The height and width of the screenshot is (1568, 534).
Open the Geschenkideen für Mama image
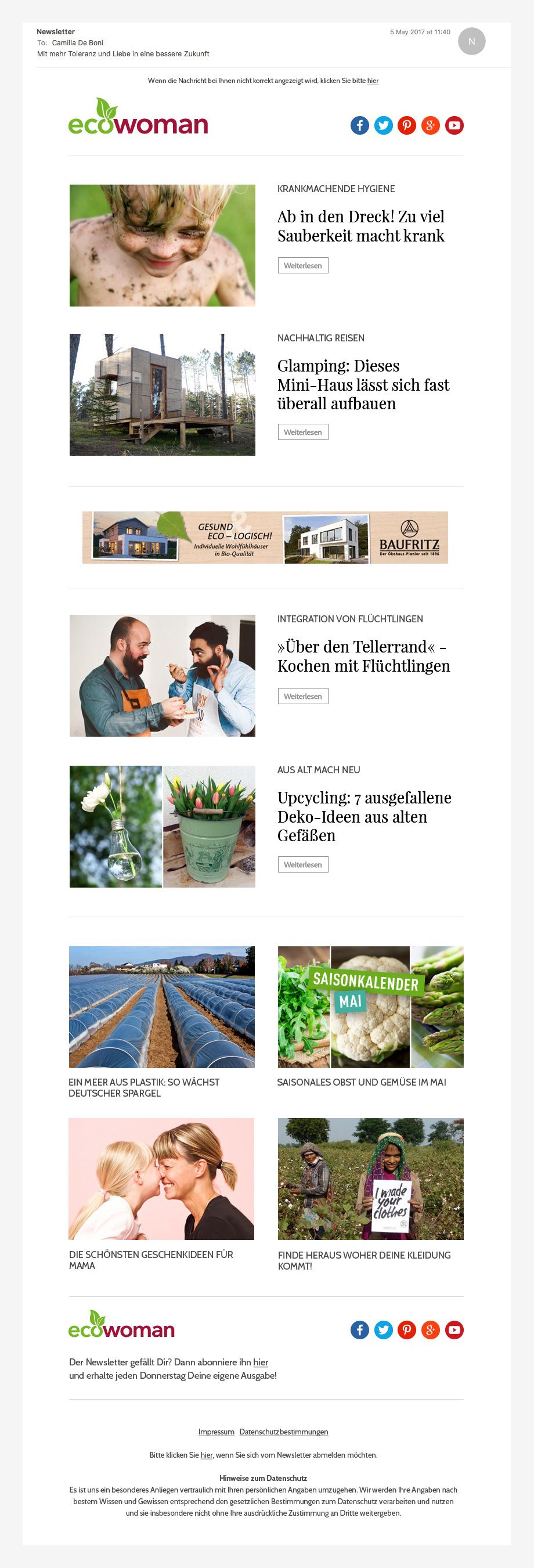pos(161,1178)
